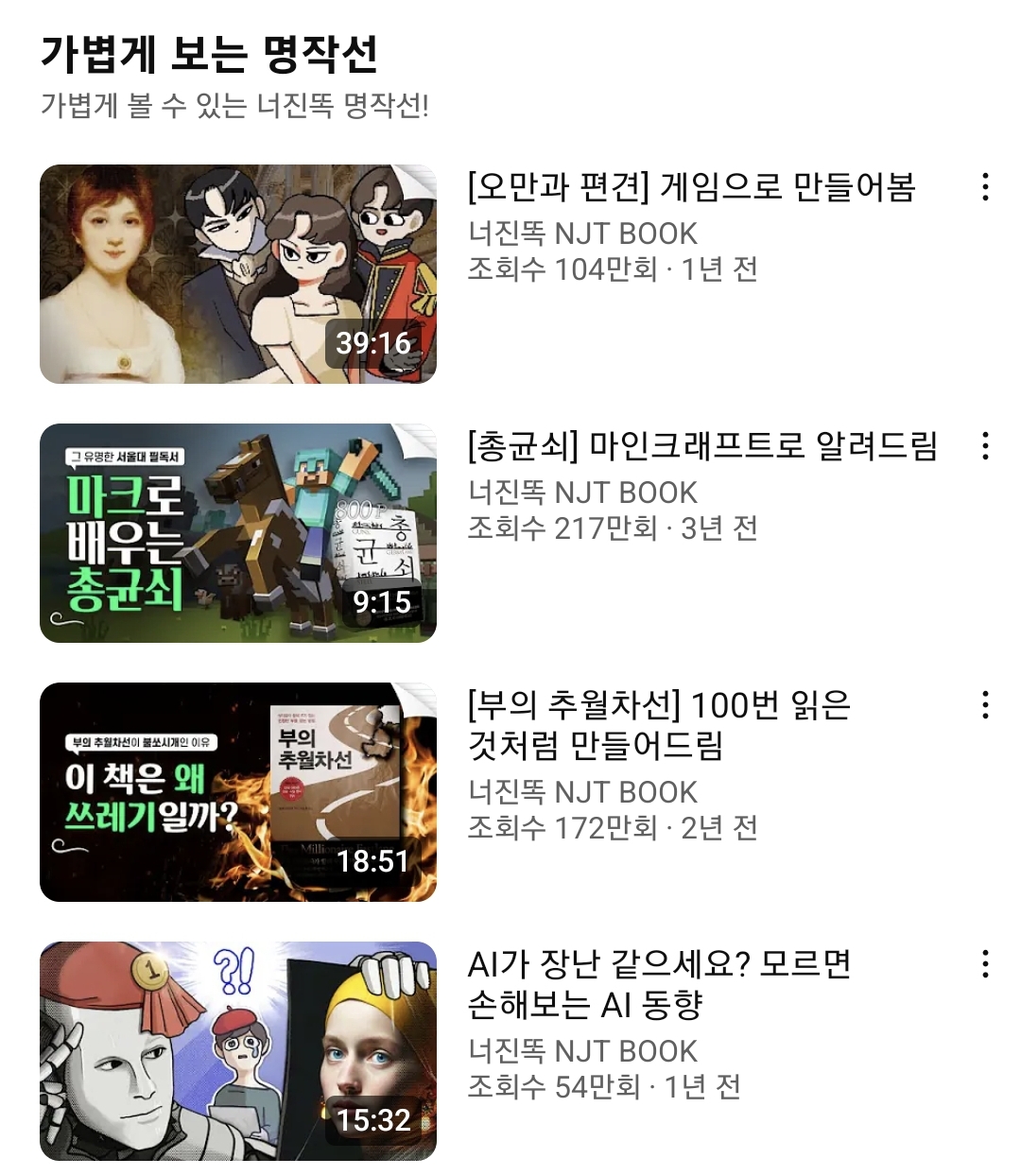
Task: Open the overflow menu for AI 동향 video
Action: pos(985,964)
